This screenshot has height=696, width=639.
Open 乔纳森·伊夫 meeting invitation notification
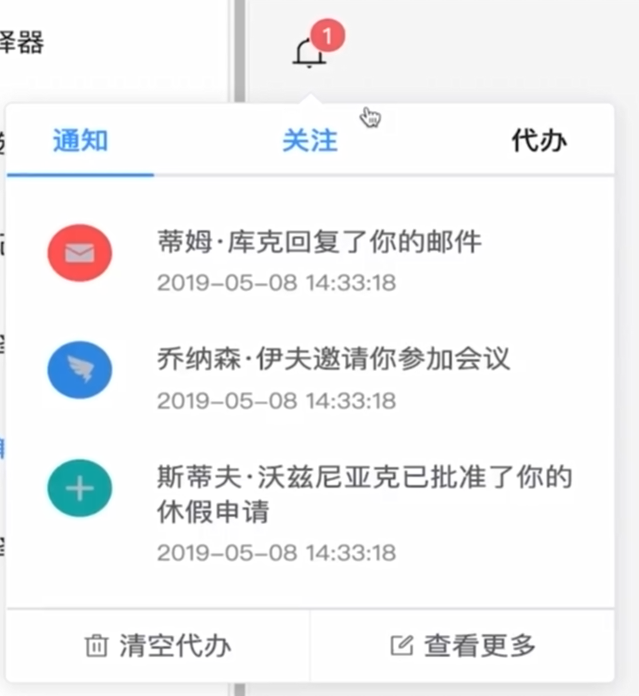coord(333,358)
